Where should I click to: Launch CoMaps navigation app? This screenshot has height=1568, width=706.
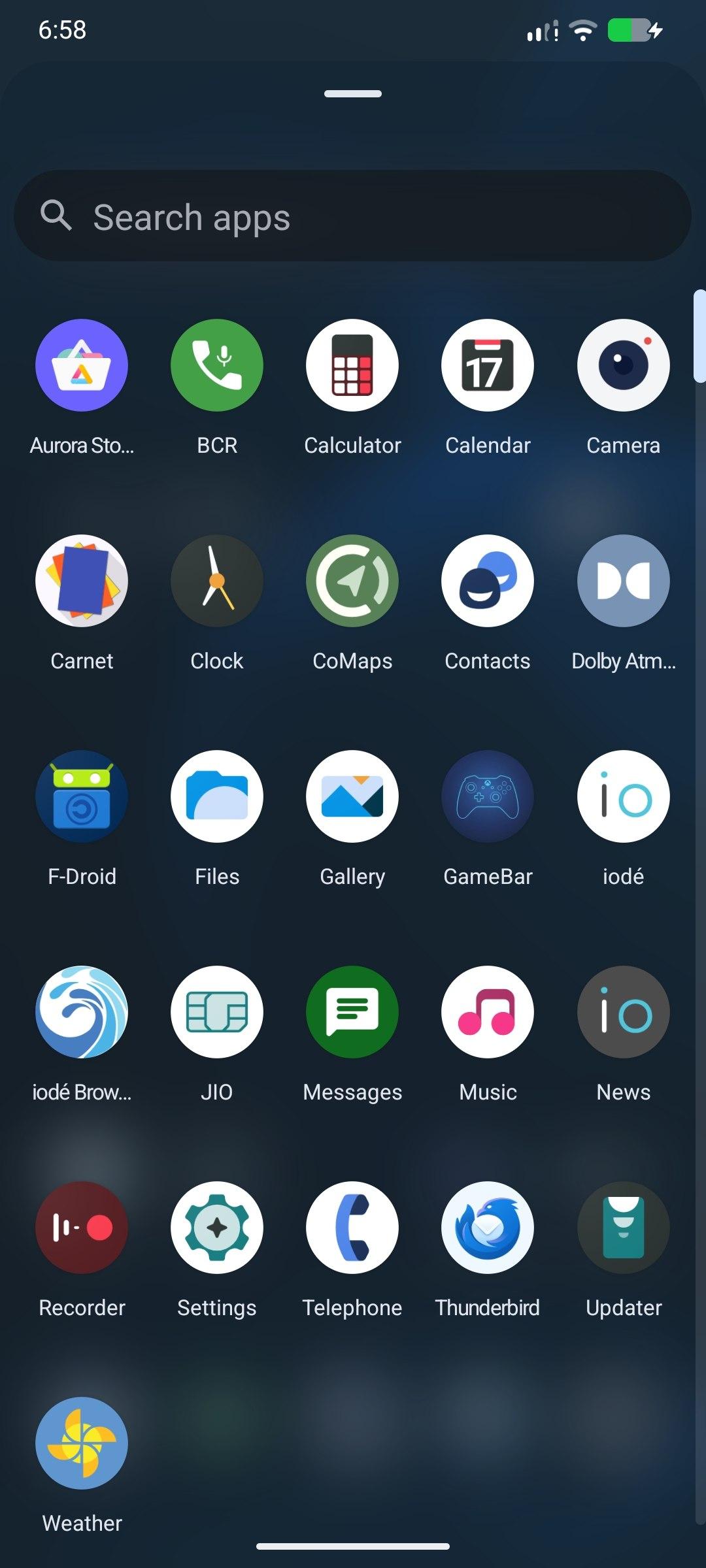352,581
